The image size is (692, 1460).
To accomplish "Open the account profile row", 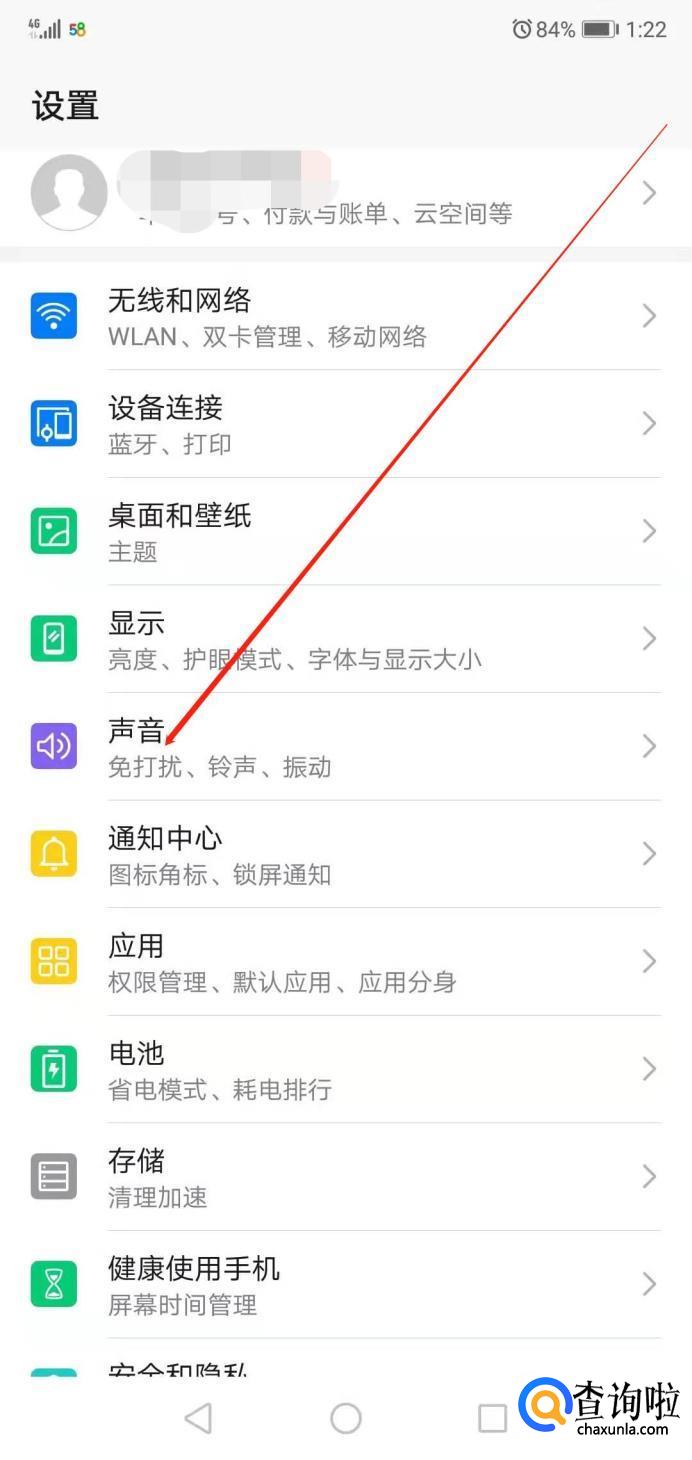I will coord(345,193).
